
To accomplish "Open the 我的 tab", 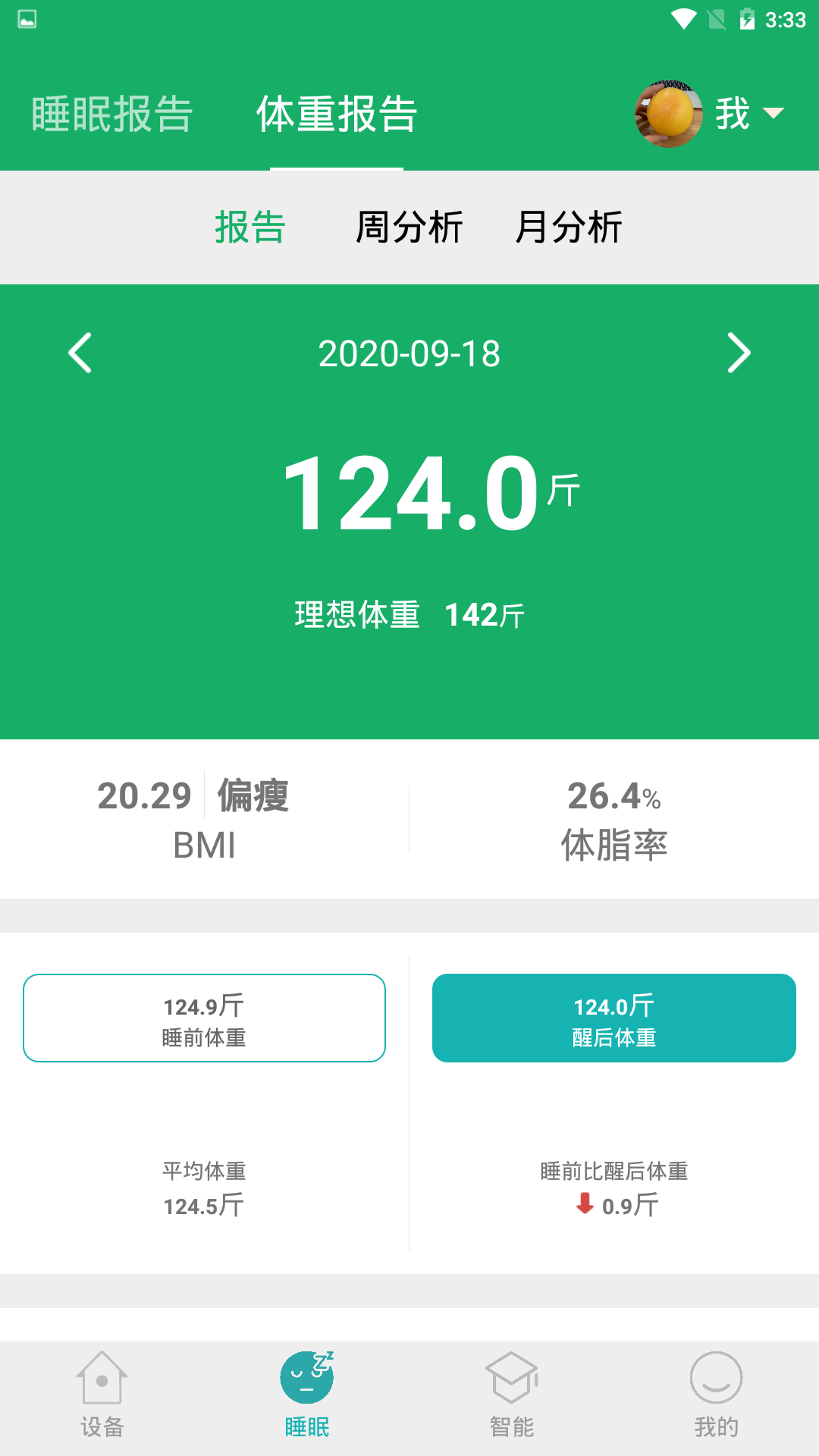I will [x=717, y=1395].
